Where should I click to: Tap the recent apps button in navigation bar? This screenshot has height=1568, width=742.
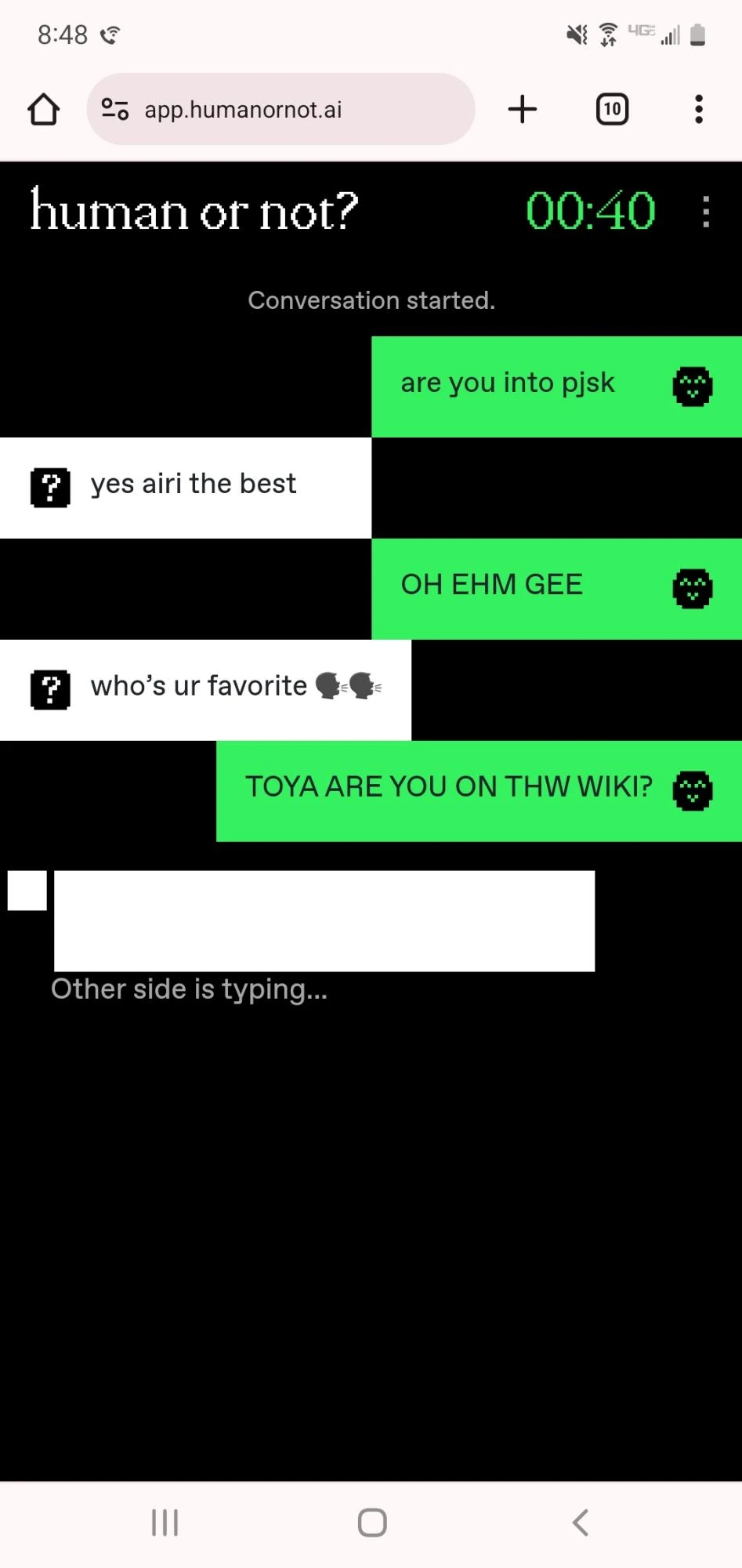click(164, 1522)
